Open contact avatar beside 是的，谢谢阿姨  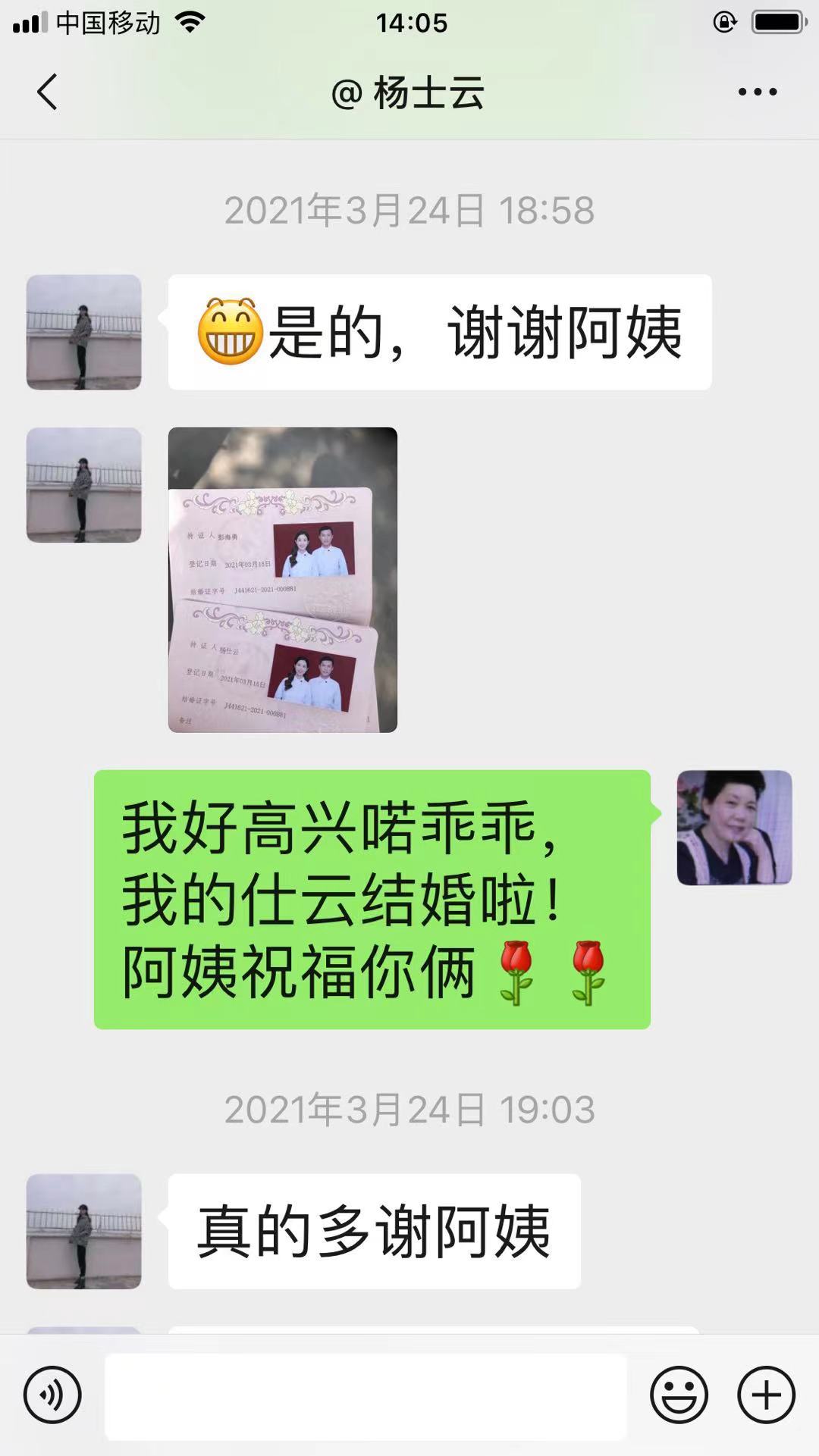tap(84, 332)
